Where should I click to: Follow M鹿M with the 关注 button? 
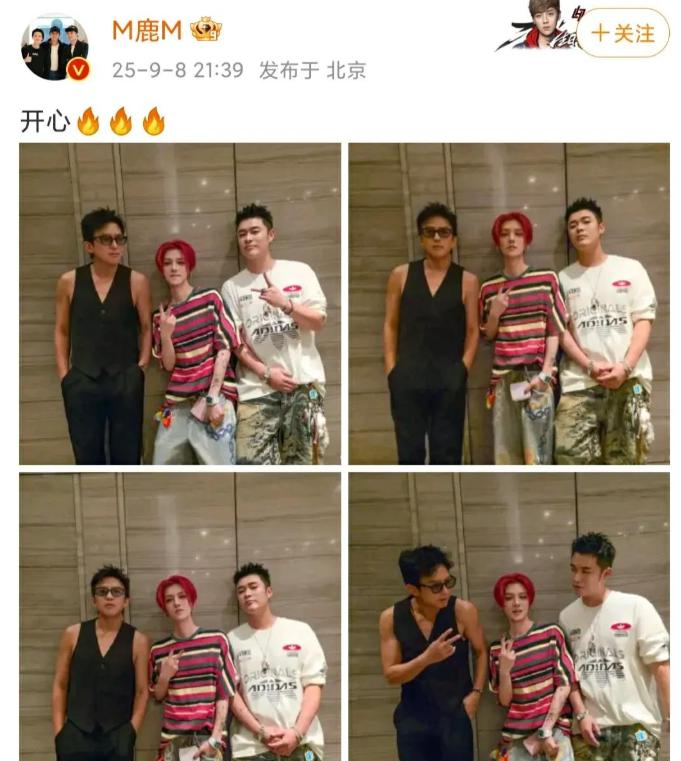click(622, 33)
